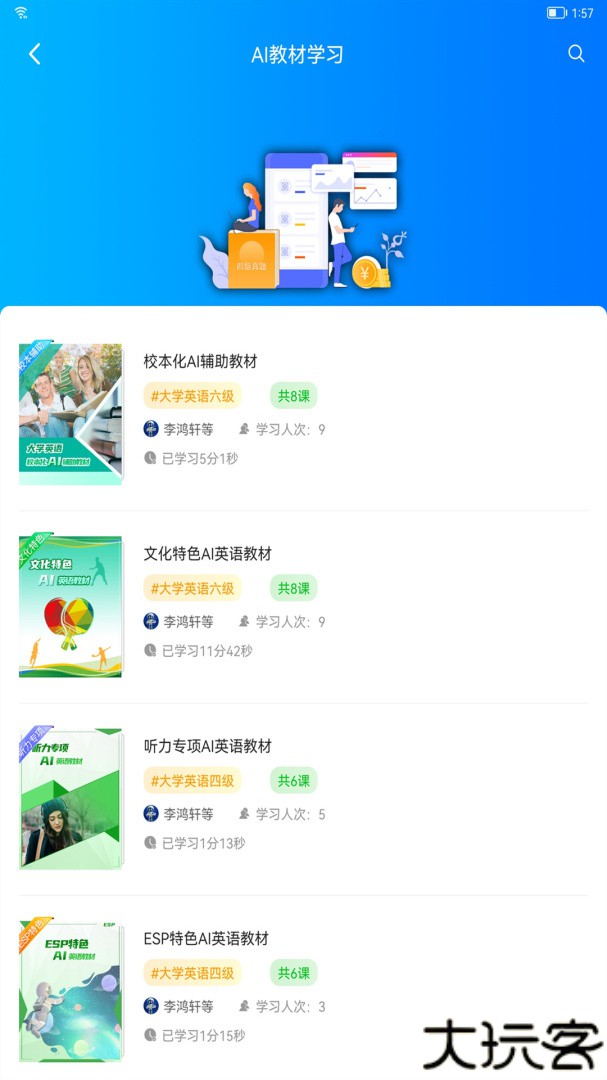Open the 听力专项AI英语教材 course
This screenshot has width=607, height=1080.
point(208,746)
